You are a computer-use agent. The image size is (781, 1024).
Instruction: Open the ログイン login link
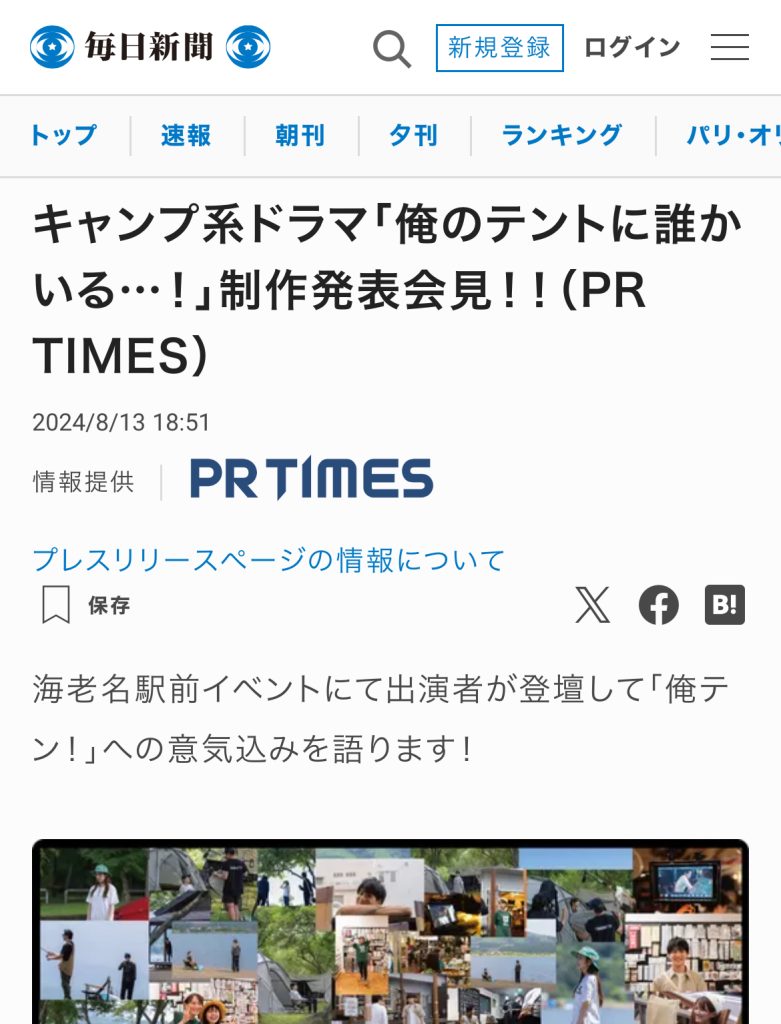pos(632,48)
